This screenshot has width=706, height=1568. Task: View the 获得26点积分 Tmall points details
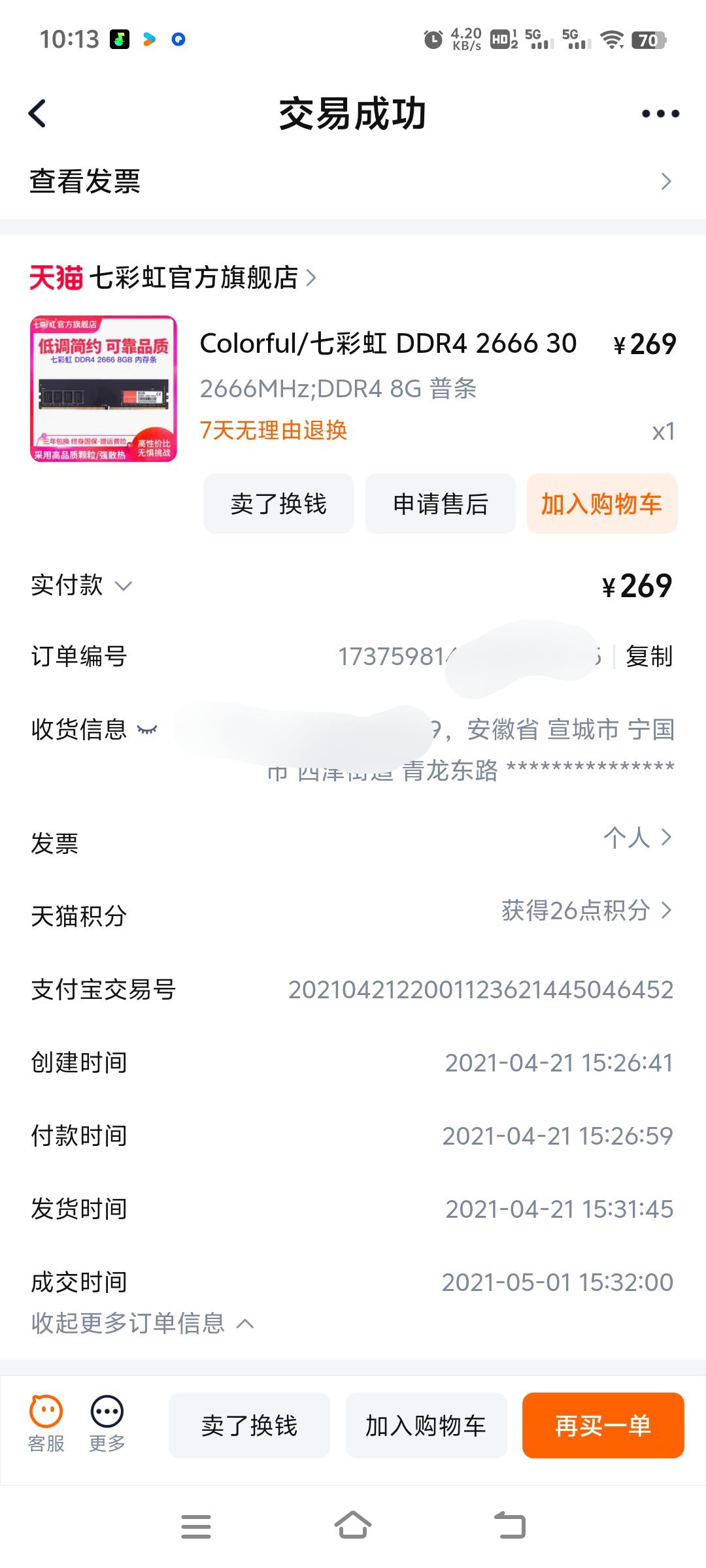(586, 910)
